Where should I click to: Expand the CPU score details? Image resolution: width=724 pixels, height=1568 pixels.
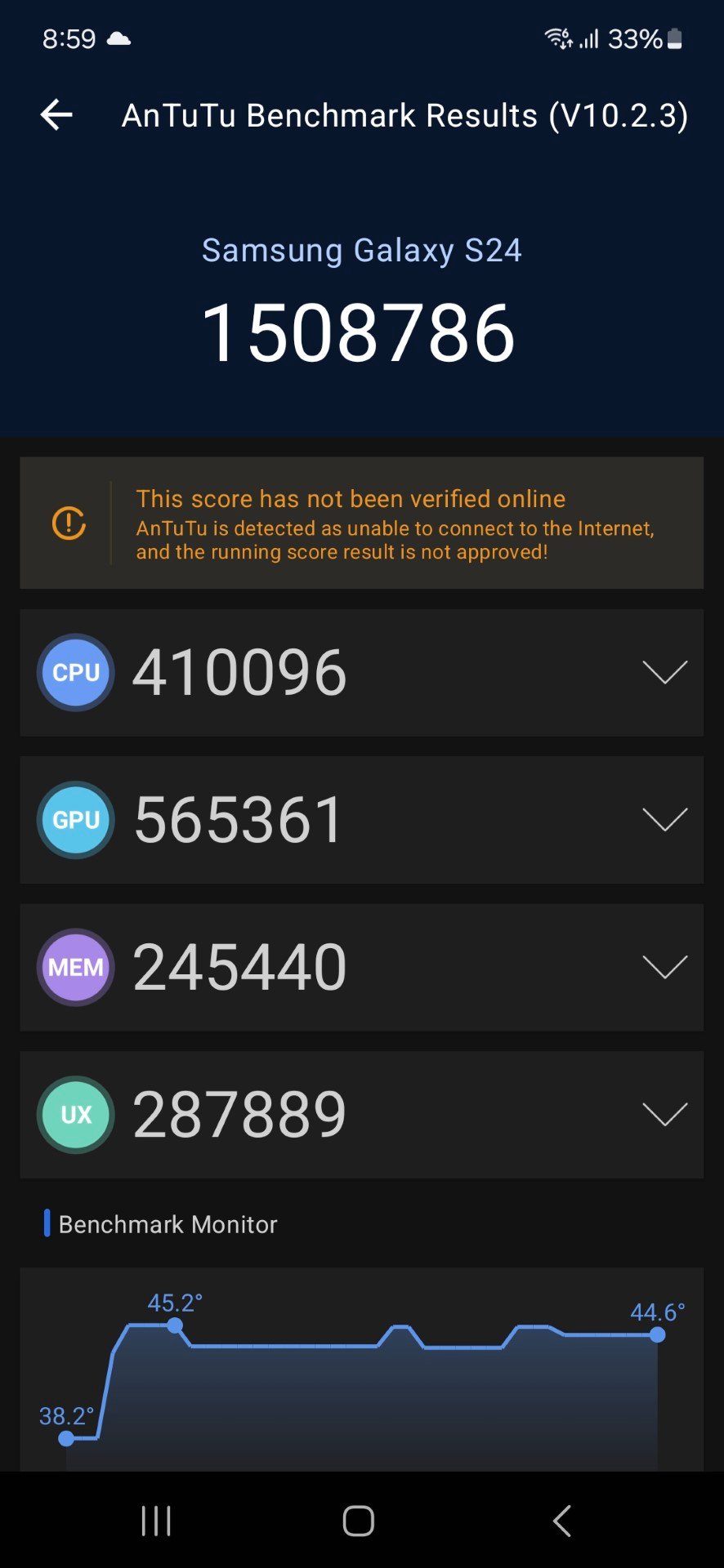pos(664,673)
